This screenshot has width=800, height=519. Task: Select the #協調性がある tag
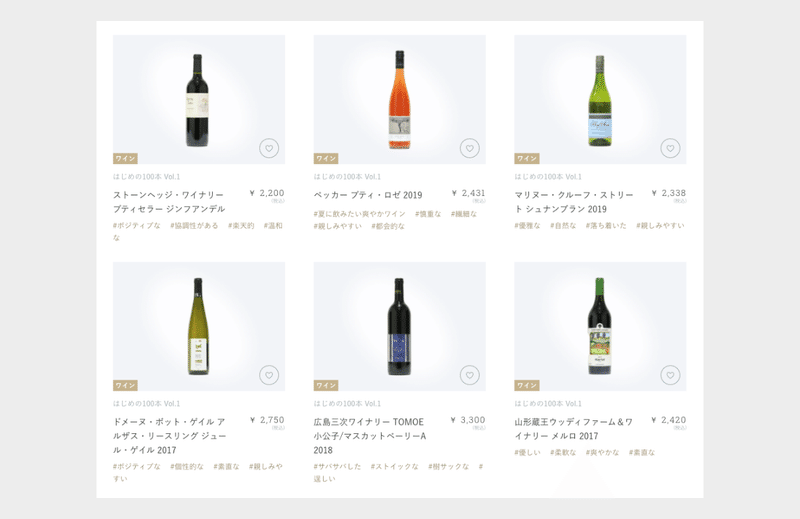click(x=194, y=225)
